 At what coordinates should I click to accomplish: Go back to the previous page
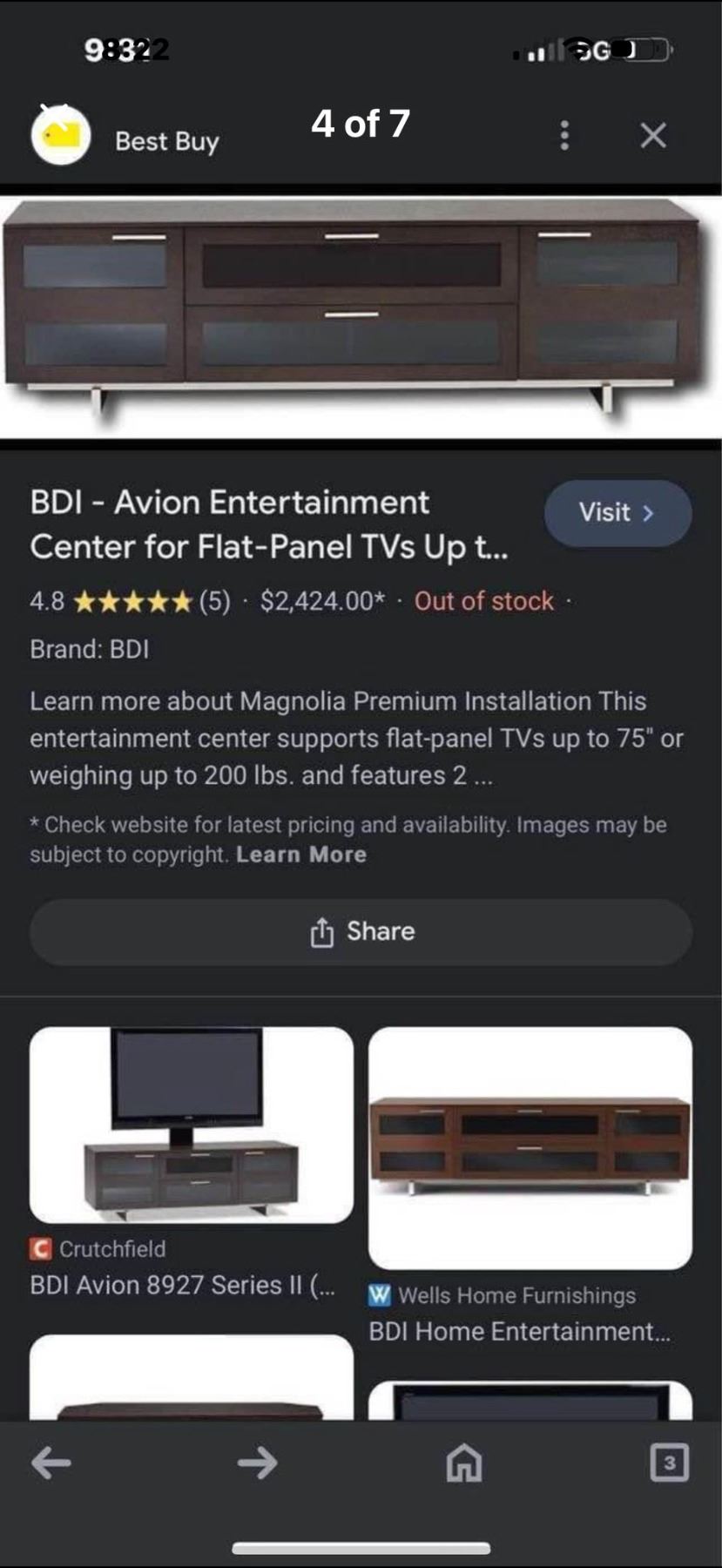pos(51,1463)
